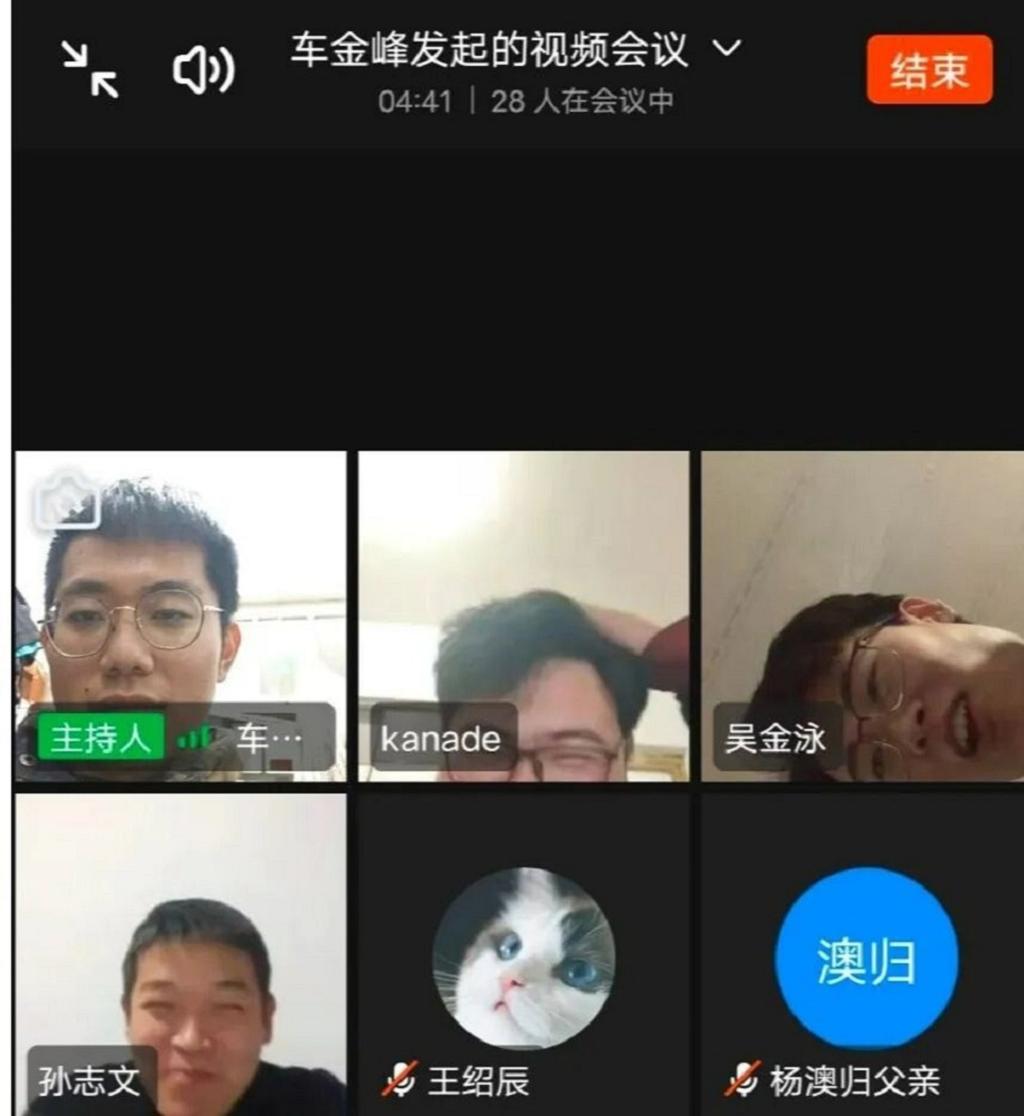Click the green 主持人 host badge
The height and width of the screenshot is (1116, 1024).
[100, 740]
